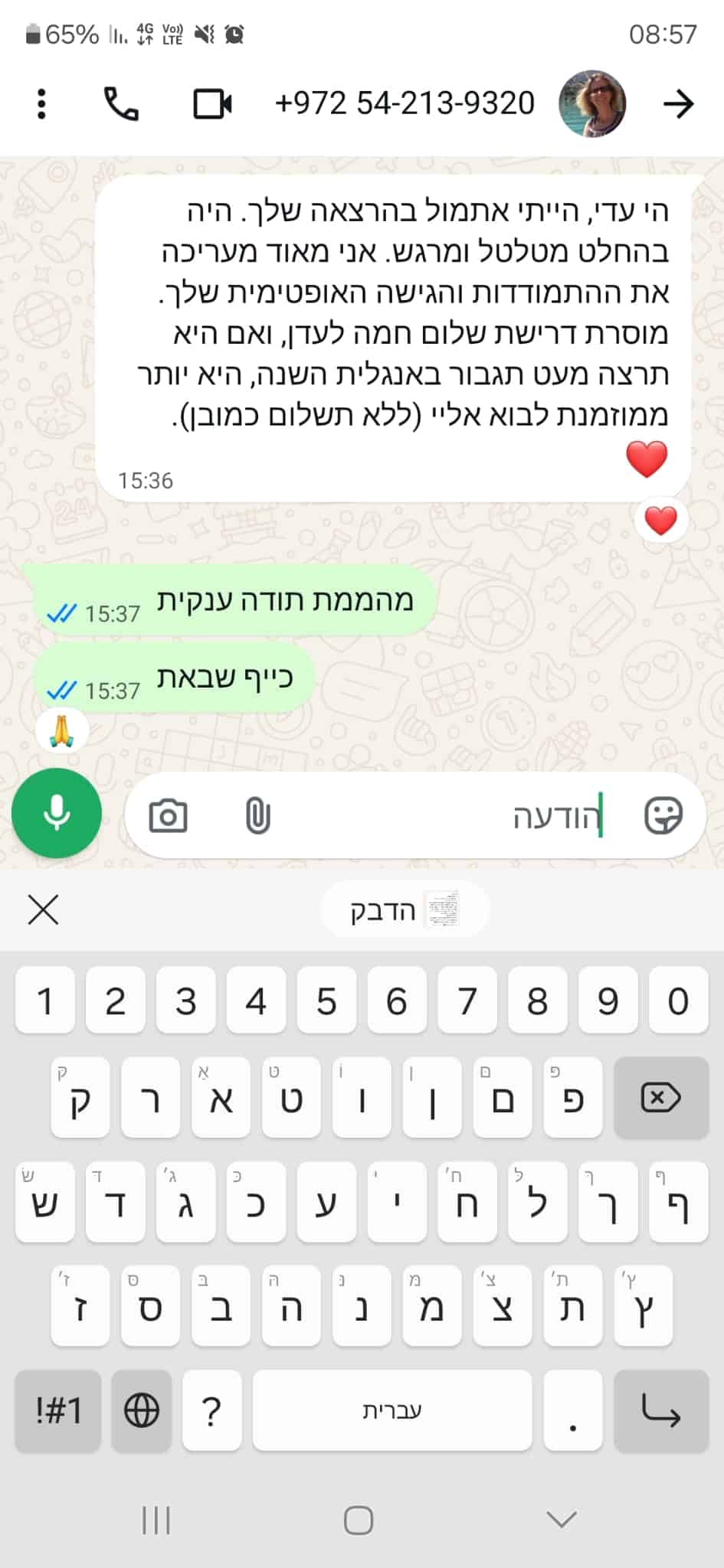The image size is (724, 1568).
Task: Switch keyboard language with the globe key
Action: (141, 1410)
